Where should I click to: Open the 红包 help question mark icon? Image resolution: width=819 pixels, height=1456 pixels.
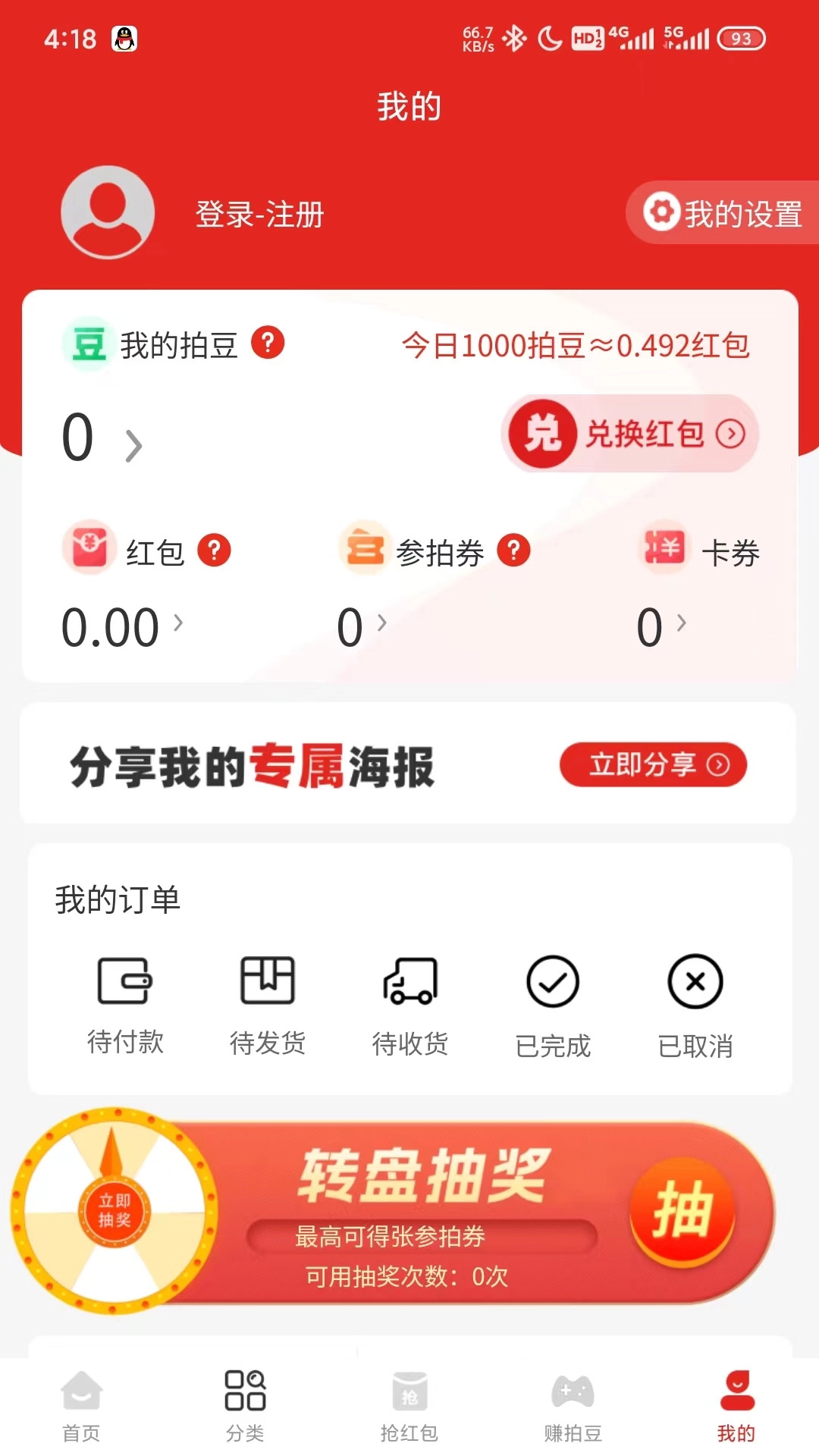tap(213, 551)
